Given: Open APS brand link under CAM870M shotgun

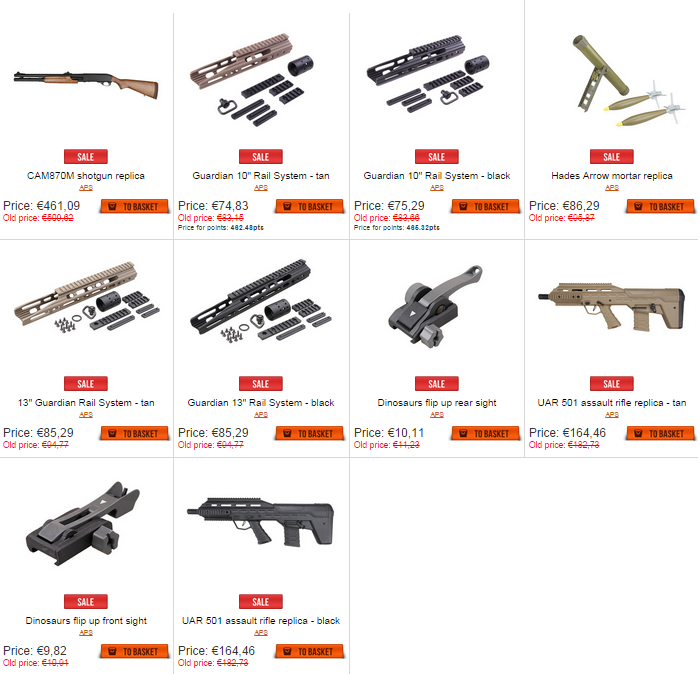Looking at the screenshot, I should coord(86,187).
